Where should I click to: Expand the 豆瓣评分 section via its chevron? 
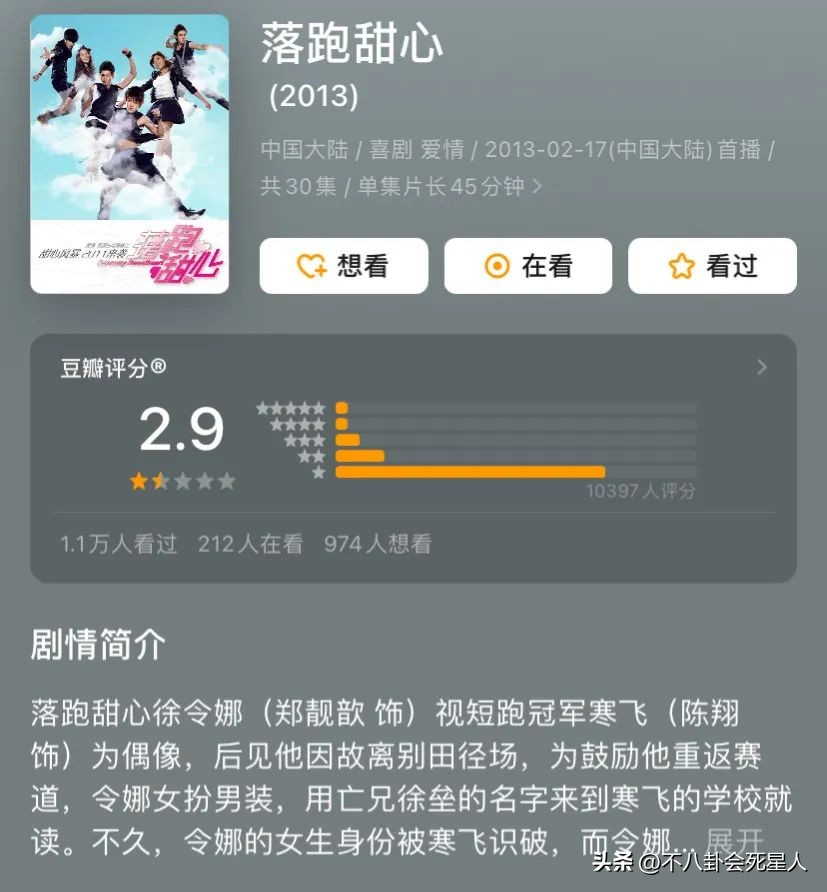pos(764,367)
